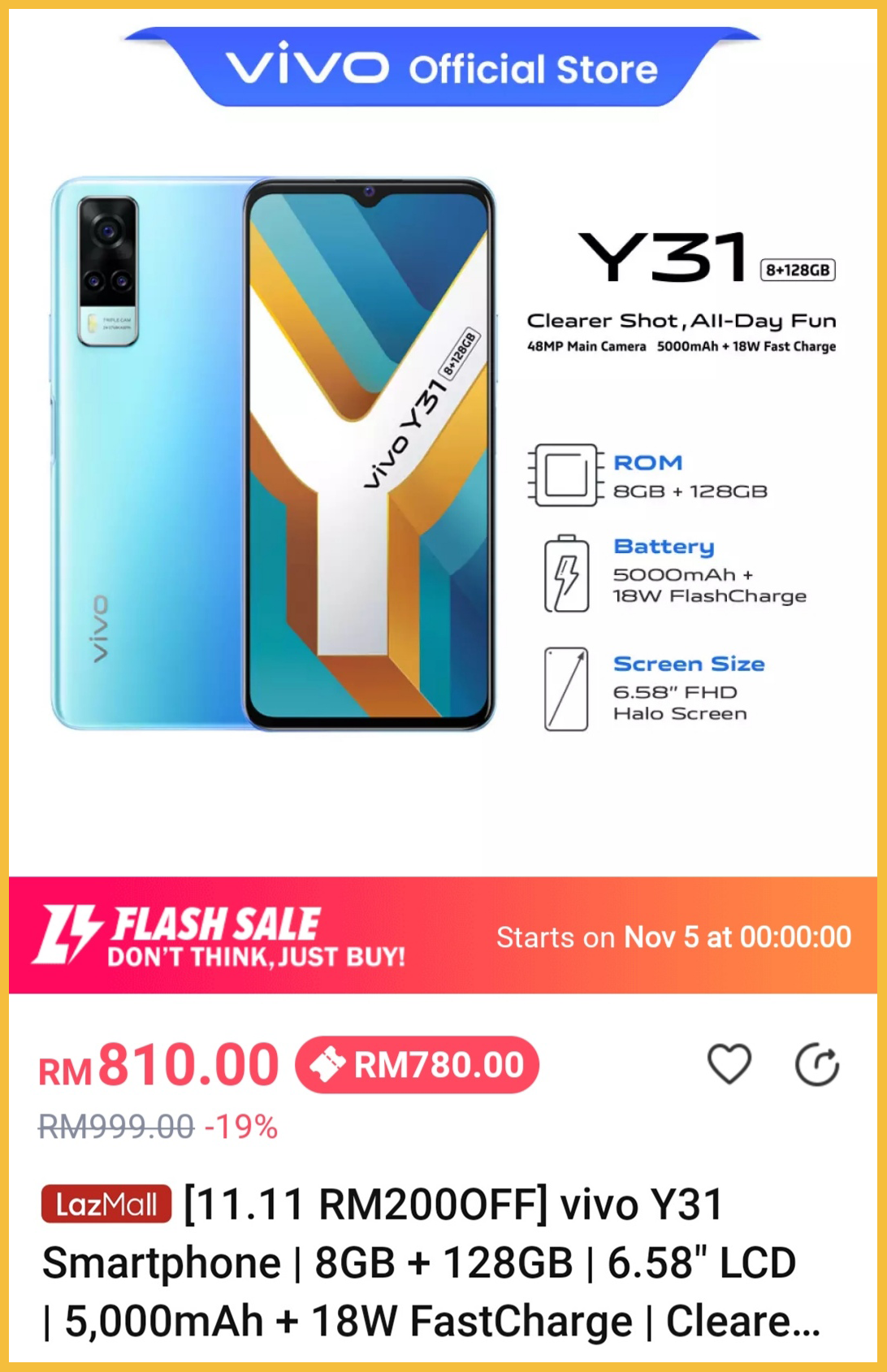
Task: Share this vivo Y31 product listing
Action: click(816, 1065)
